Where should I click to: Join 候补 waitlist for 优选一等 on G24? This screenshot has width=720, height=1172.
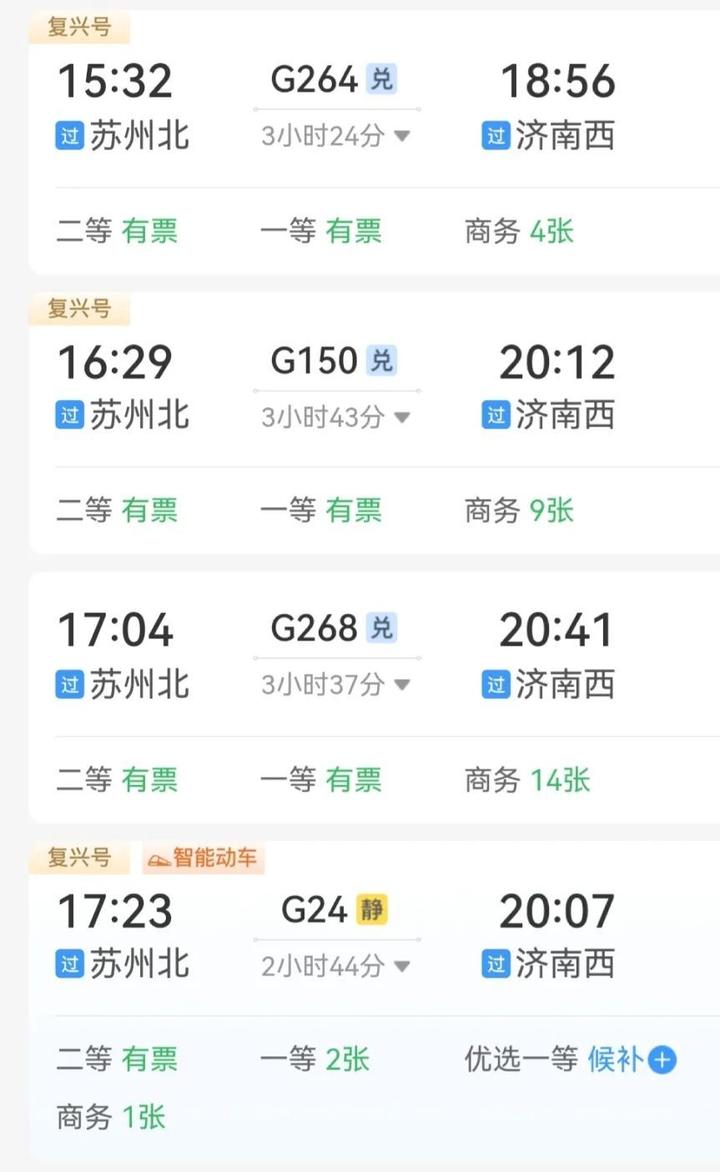(632, 1059)
